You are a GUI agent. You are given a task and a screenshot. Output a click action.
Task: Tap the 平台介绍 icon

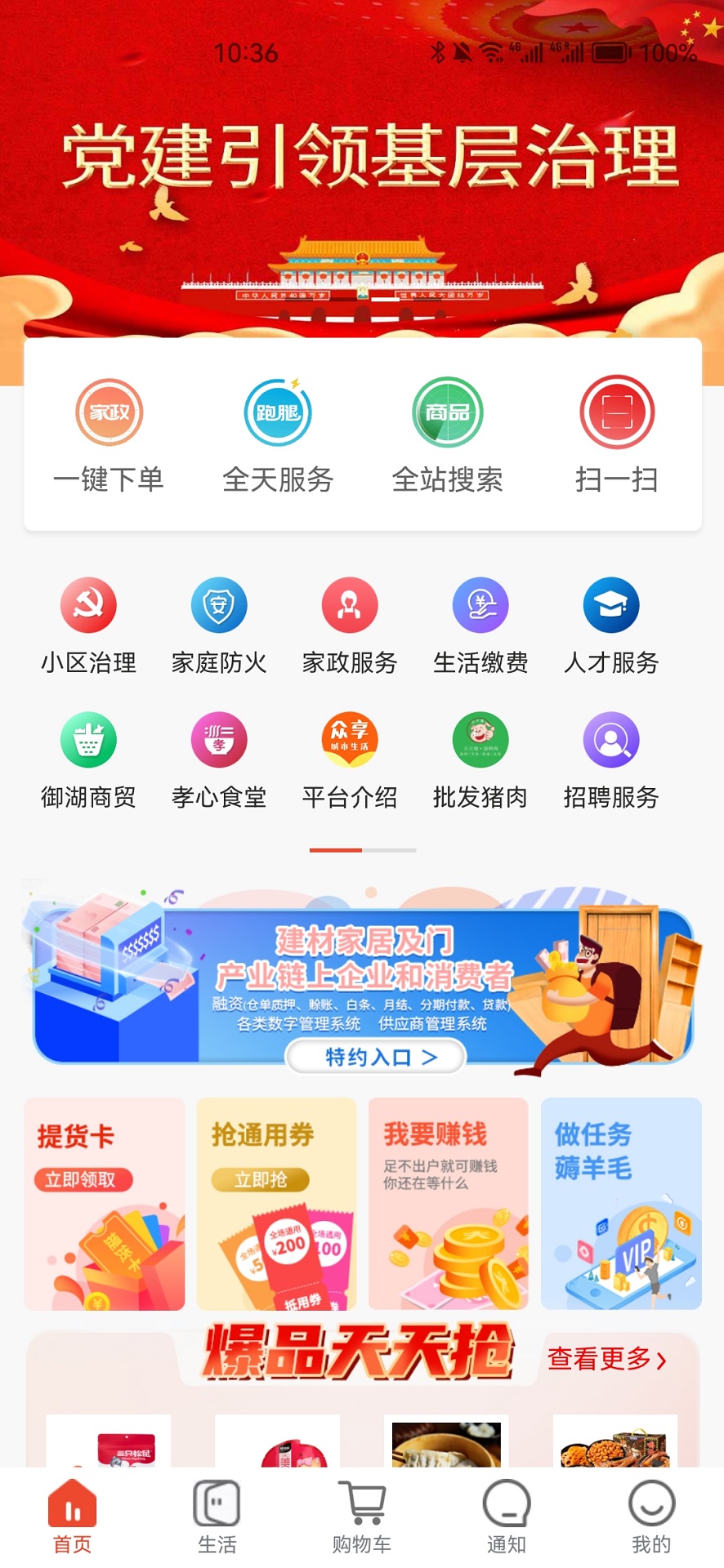[350, 740]
